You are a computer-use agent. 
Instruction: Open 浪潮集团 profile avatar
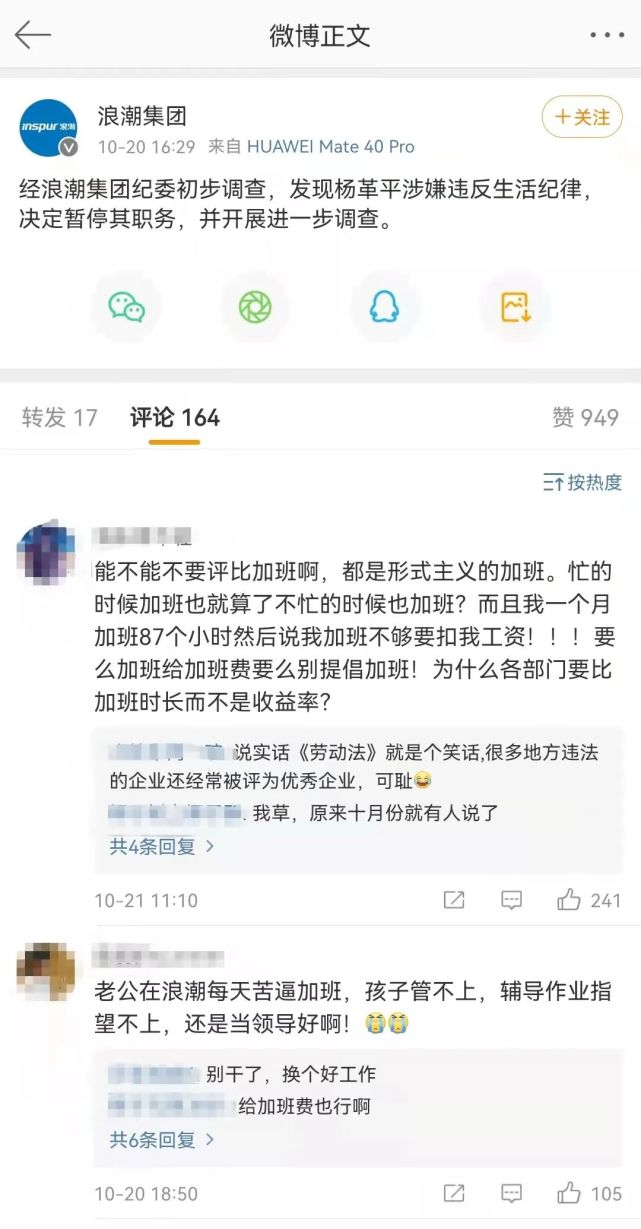tap(48, 129)
